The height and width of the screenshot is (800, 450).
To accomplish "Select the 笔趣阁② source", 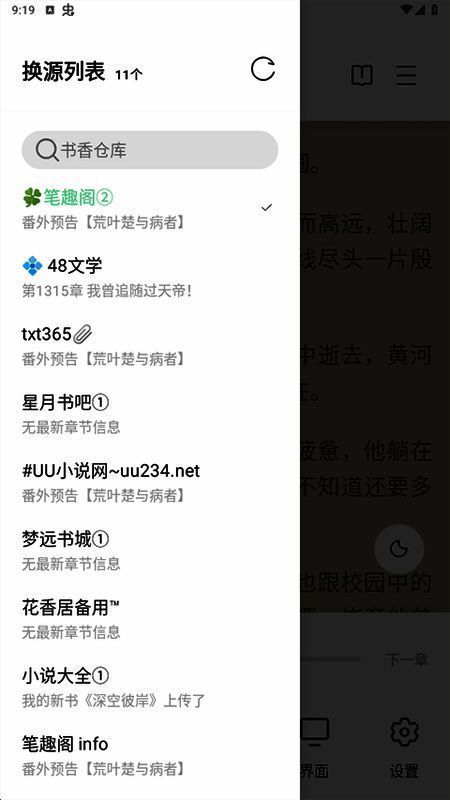I will (x=150, y=209).
